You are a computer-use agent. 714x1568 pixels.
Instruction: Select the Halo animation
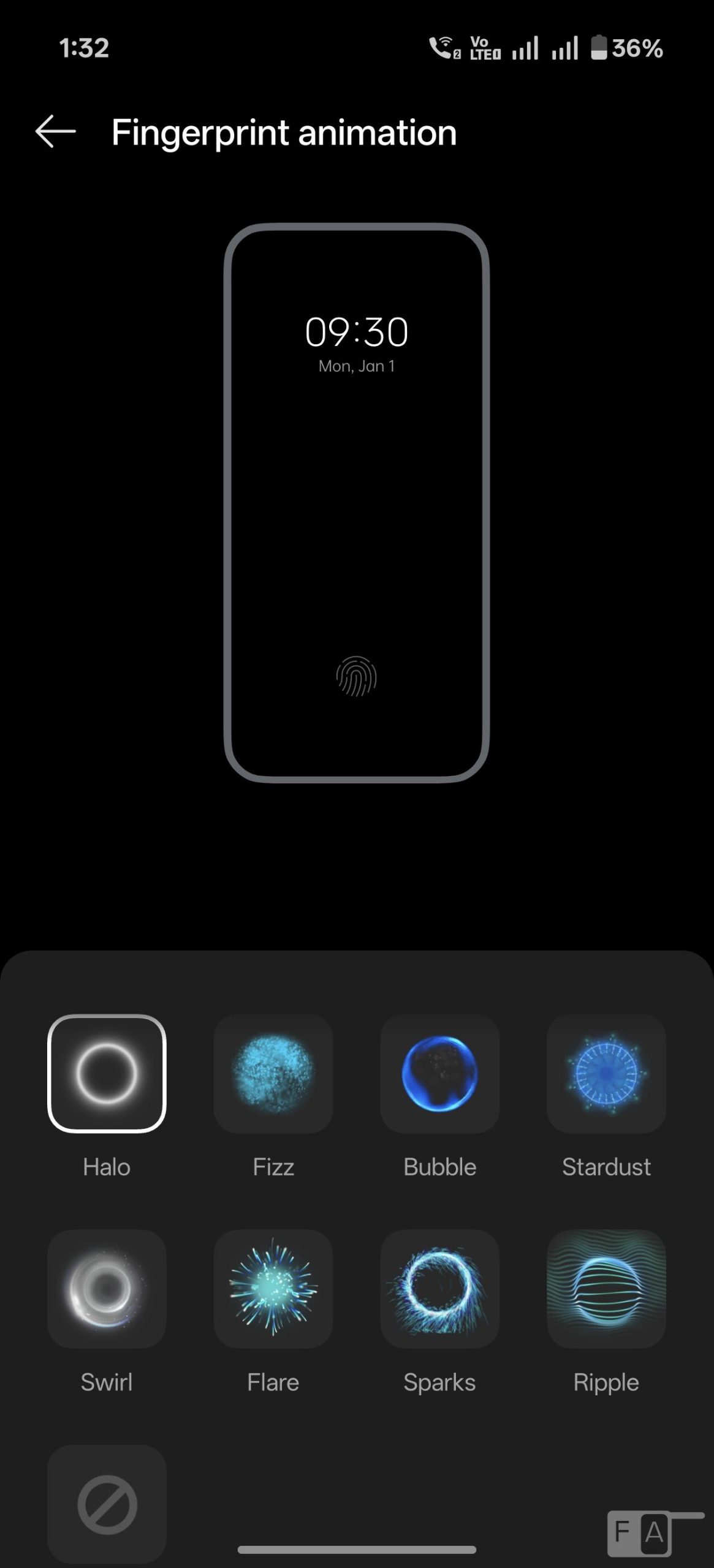click(107, 1073)
